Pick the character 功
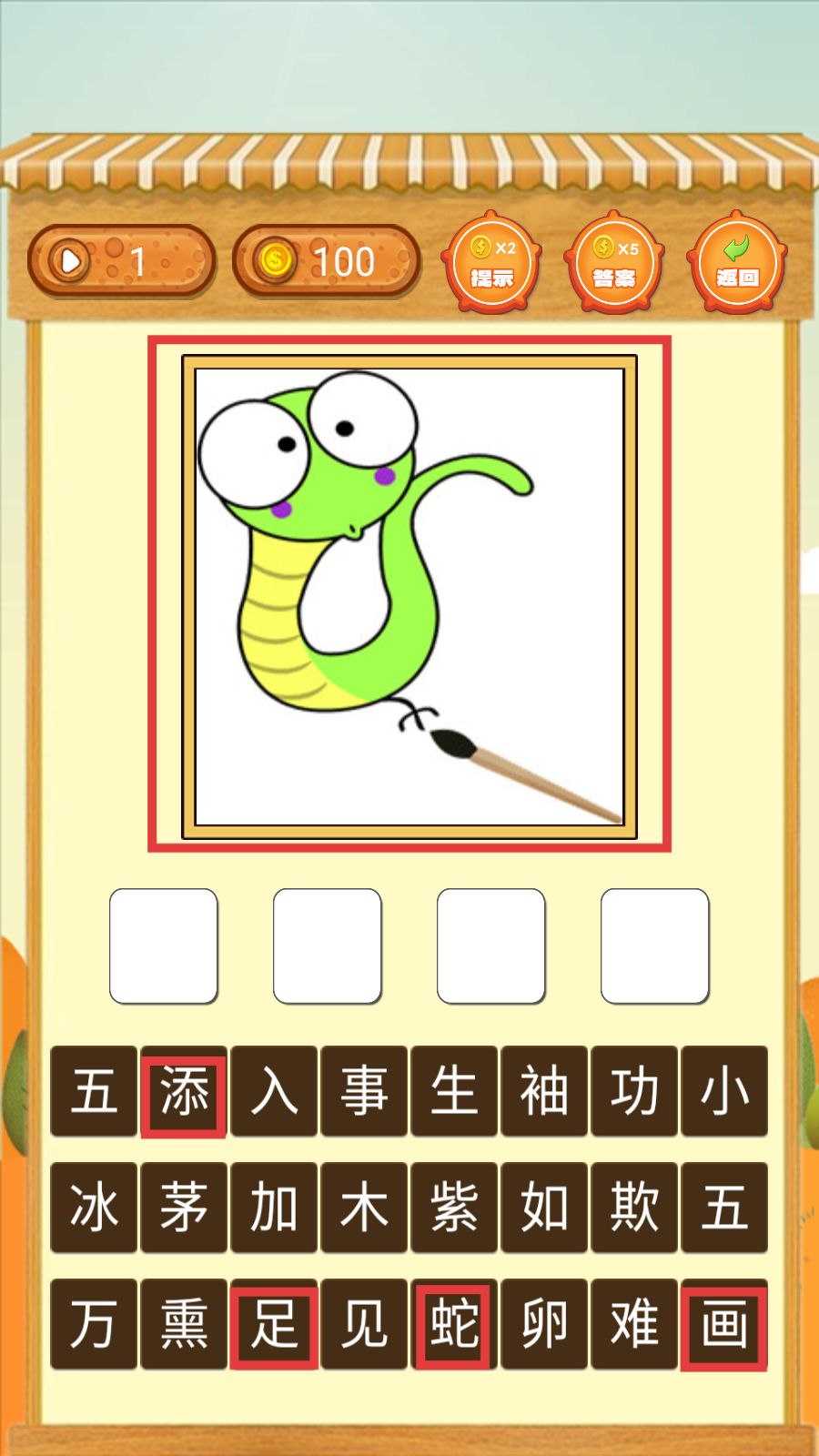Screen dimensions: 819x1456 (x=634, y=1091)
